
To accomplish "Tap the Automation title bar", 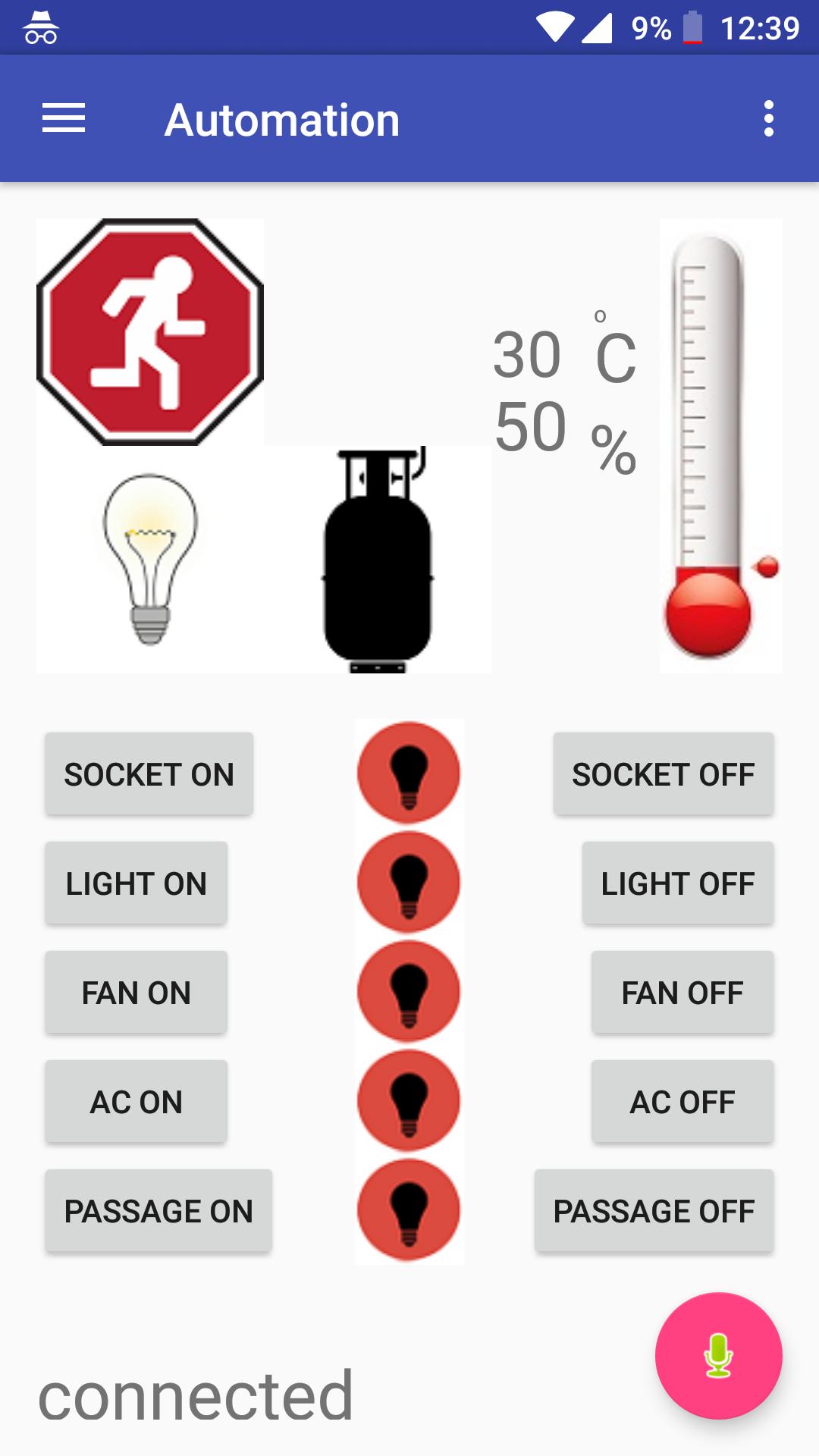I will tap(283, 119).
